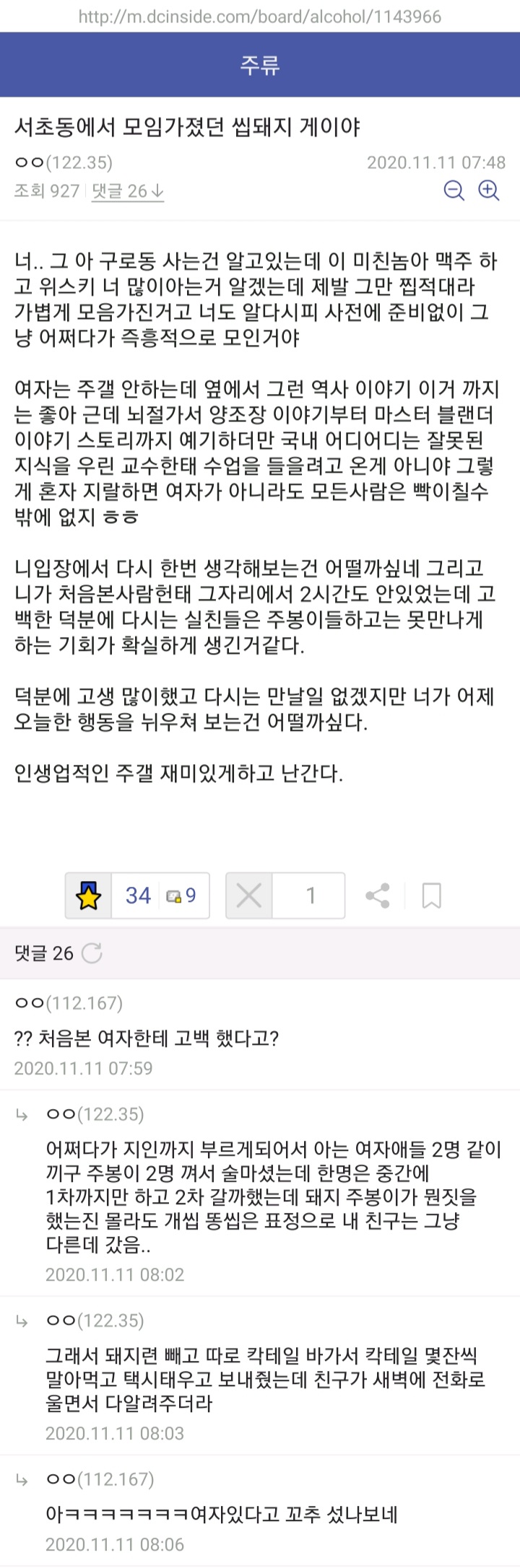Recommend the post with star button
The width and height of the screenshot is (520, 1568).
(x=89, y=895)
